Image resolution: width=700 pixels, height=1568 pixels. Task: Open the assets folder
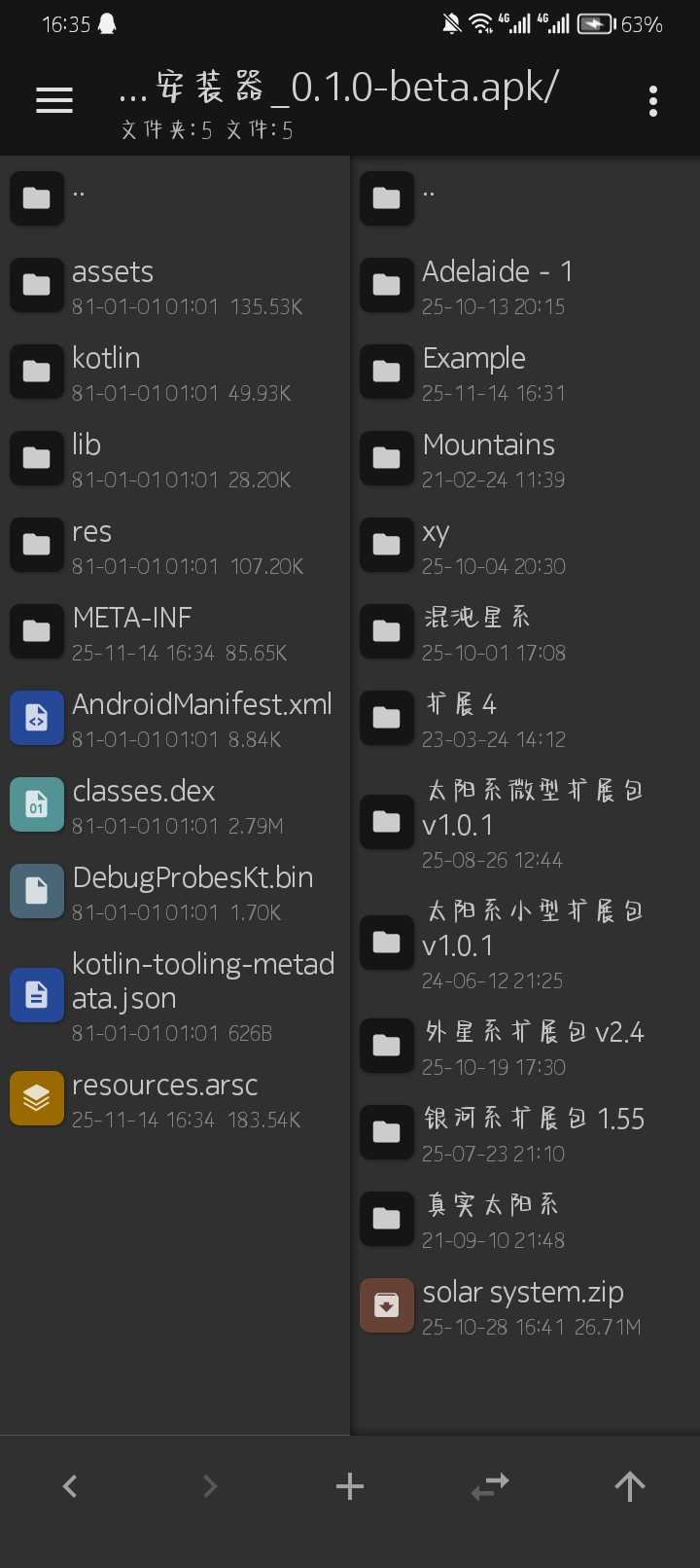pyautogui.click(x=175, y=286)
